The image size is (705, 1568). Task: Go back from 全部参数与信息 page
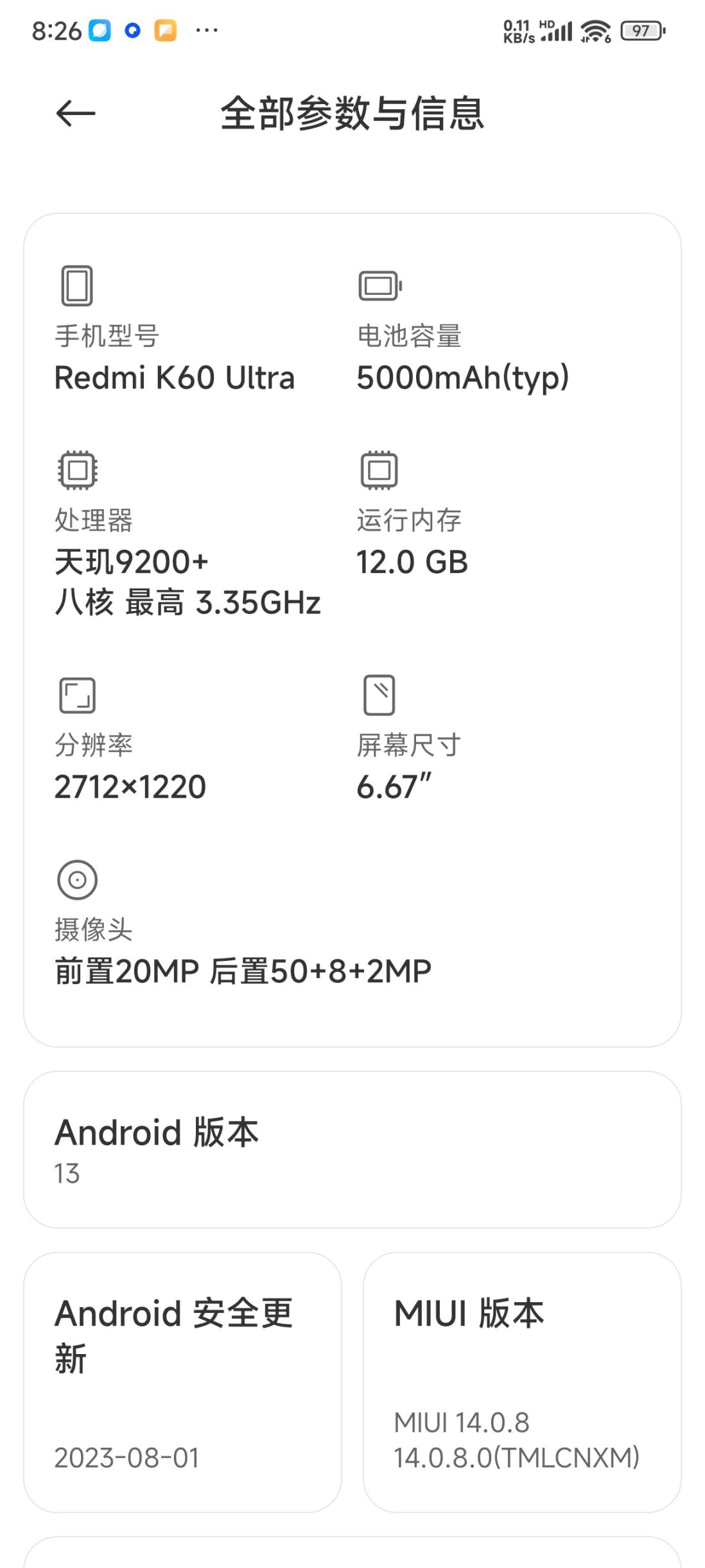click(x=76, y=114)
